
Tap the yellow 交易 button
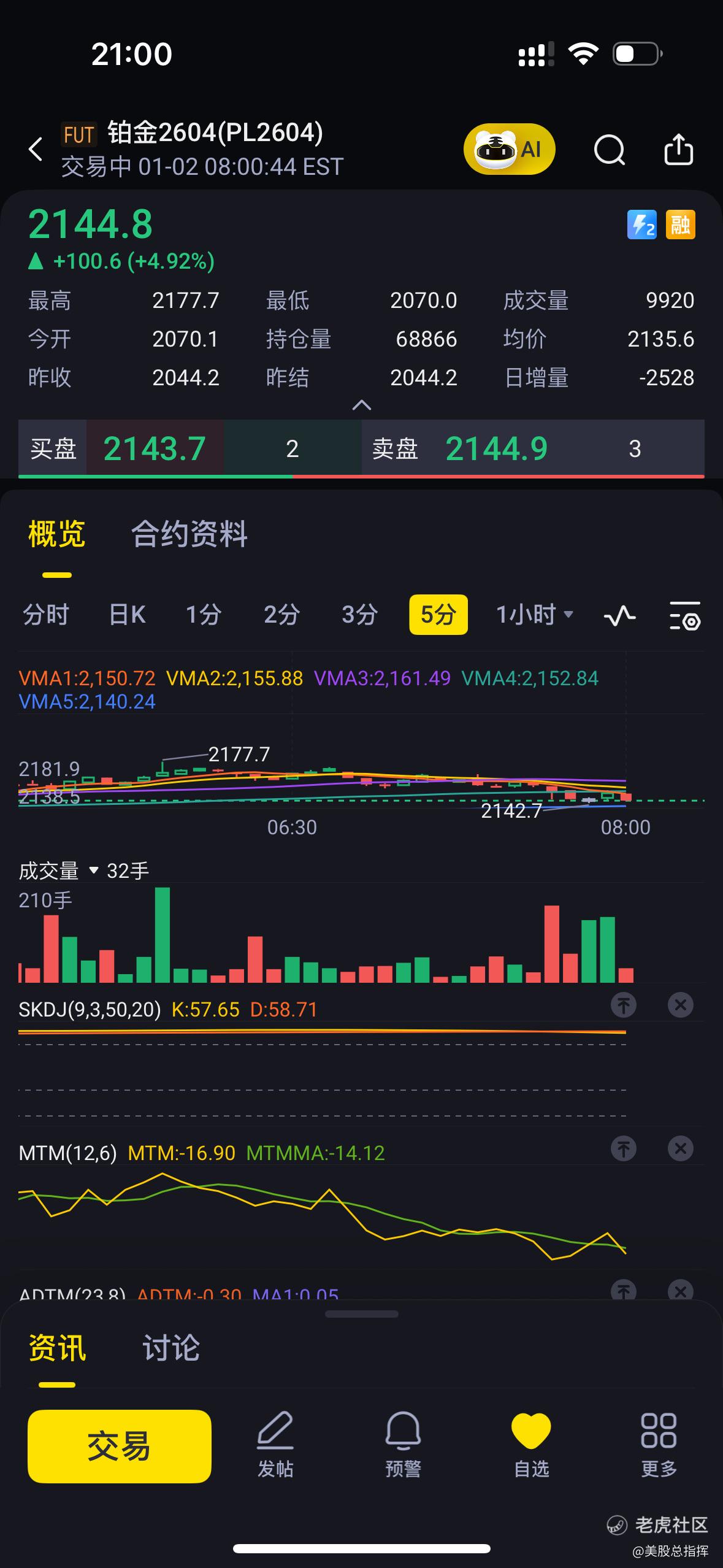[x=120, y=1446]
